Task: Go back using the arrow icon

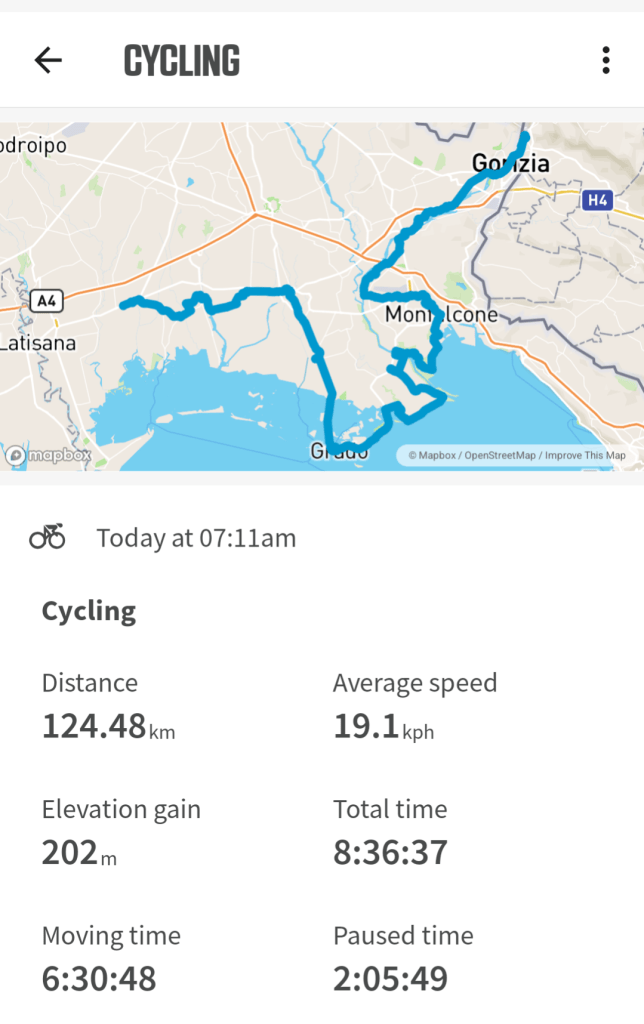Action: pos(48,61)
